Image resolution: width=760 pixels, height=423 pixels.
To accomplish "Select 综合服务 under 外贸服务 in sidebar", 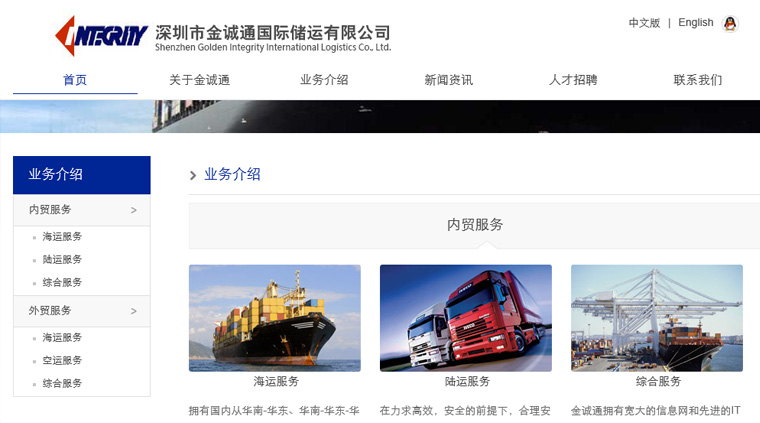I will tap(62, 383).
